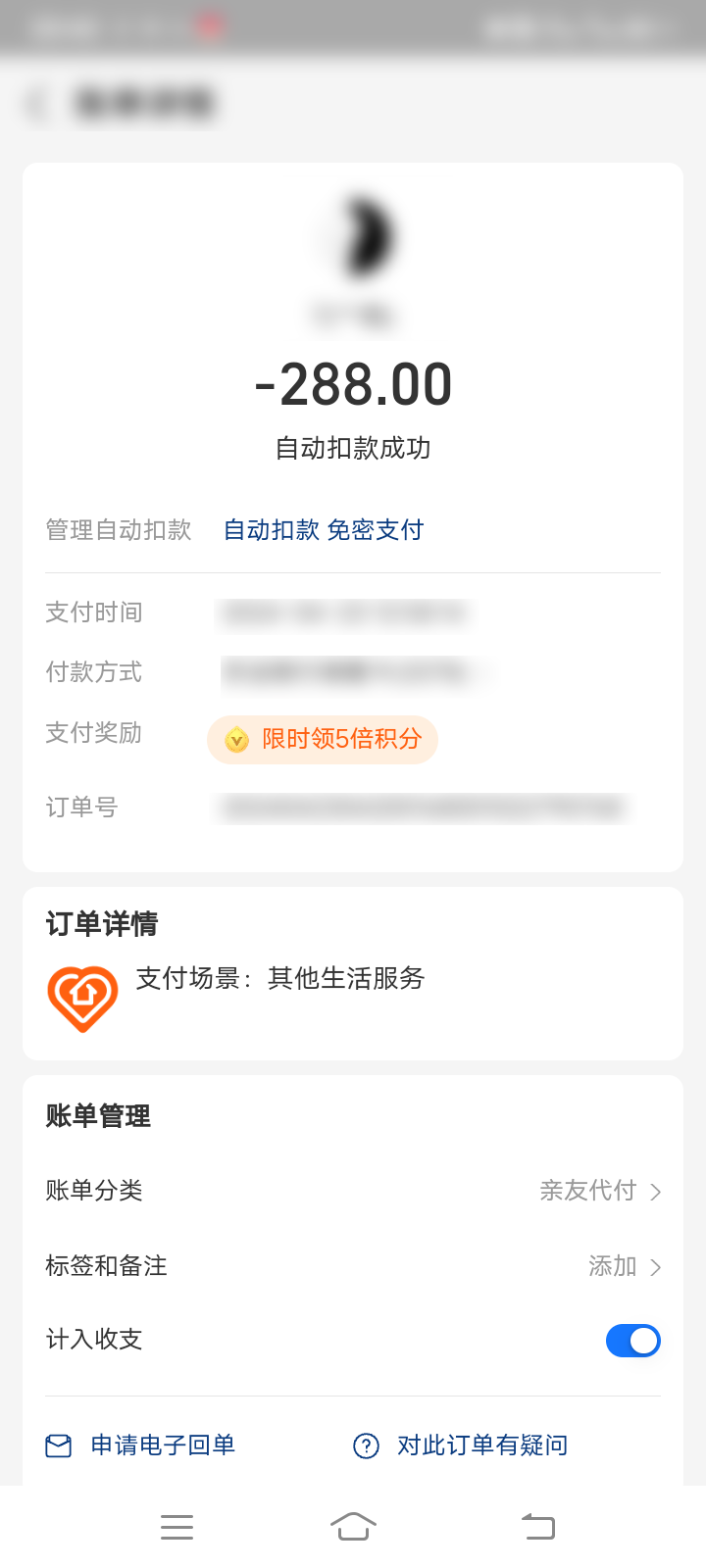The image size is (706, 1568).
Task: Add tags via 标签和备注 row
Action: [353, 1266]
